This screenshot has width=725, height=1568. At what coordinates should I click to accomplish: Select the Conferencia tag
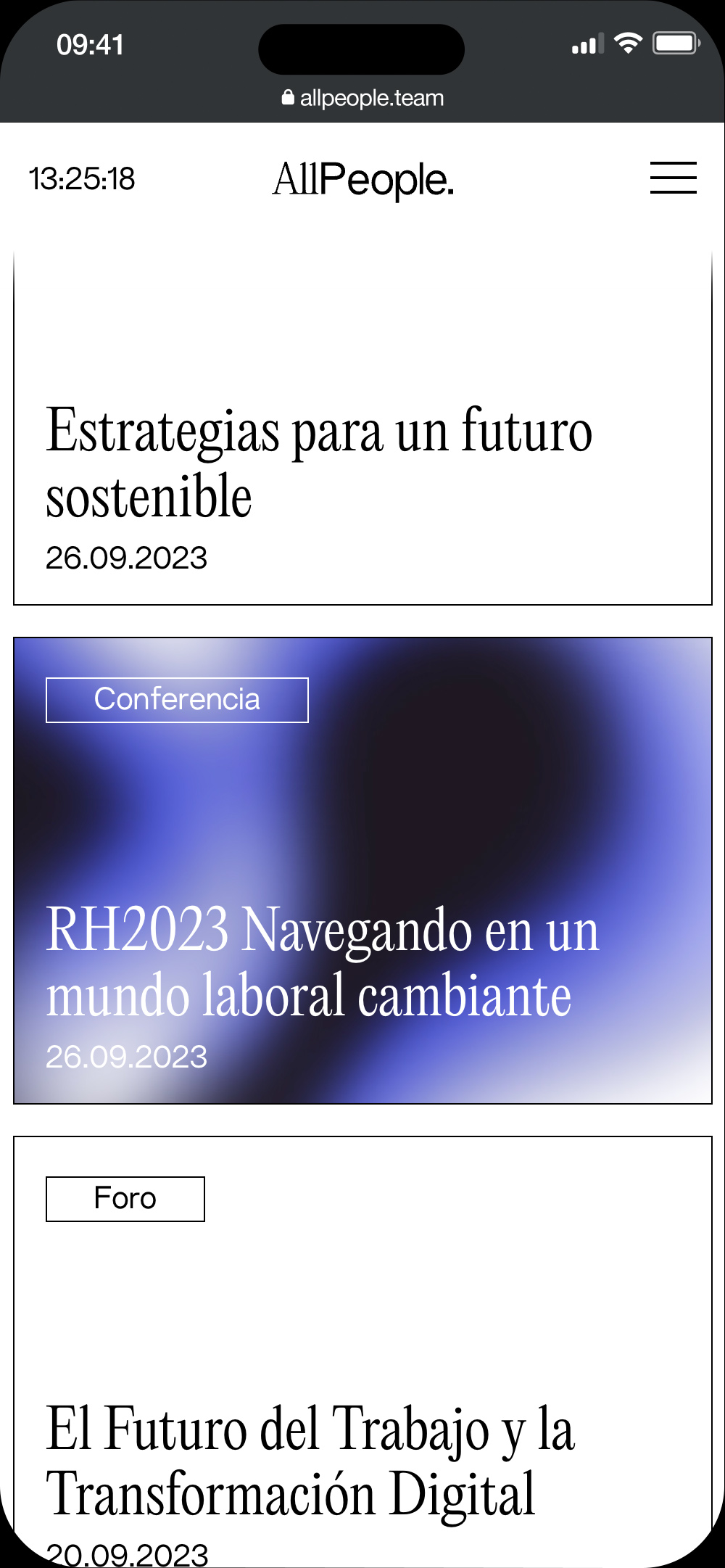tap(177, 700)
